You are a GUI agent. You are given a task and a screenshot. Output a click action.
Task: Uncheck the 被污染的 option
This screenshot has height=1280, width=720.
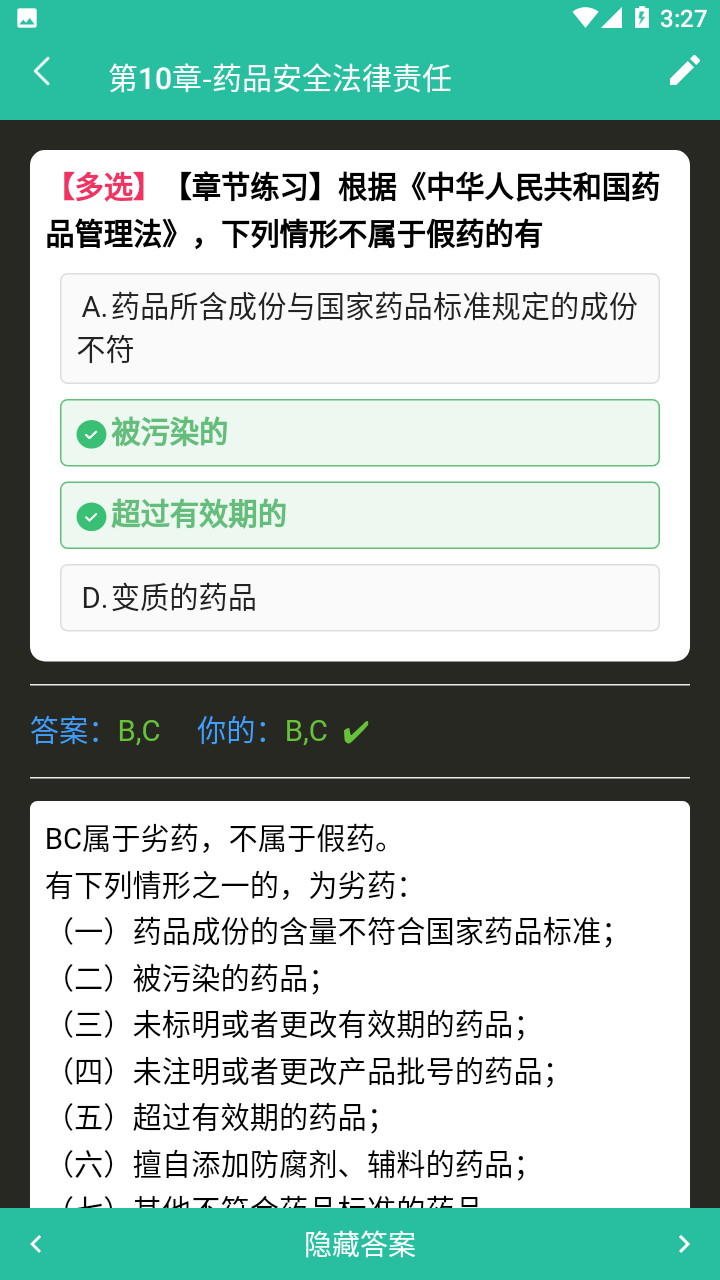(x=360, y=433)
